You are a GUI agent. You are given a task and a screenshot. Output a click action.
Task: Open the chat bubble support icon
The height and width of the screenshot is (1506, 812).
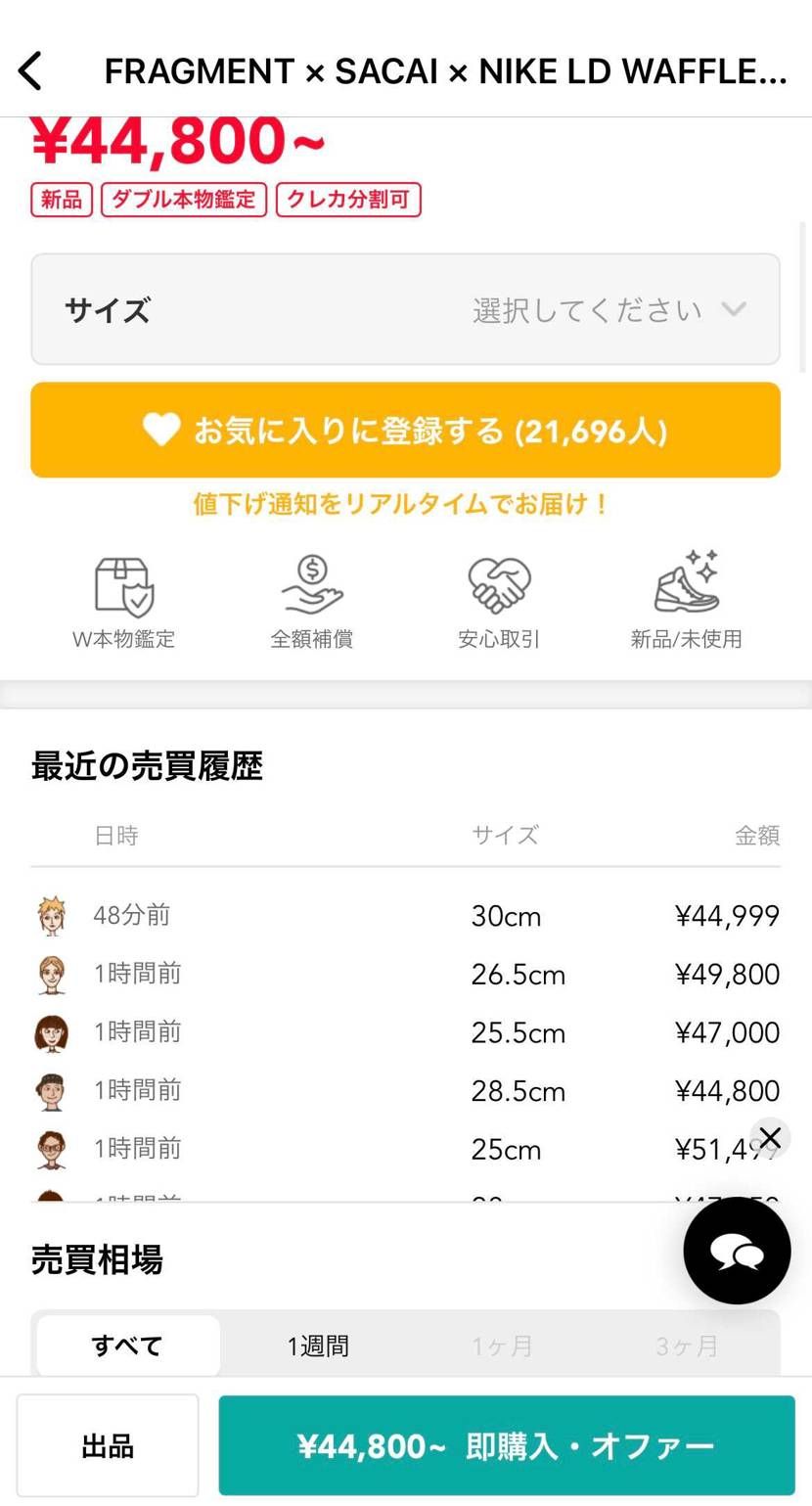(737, 1251)
